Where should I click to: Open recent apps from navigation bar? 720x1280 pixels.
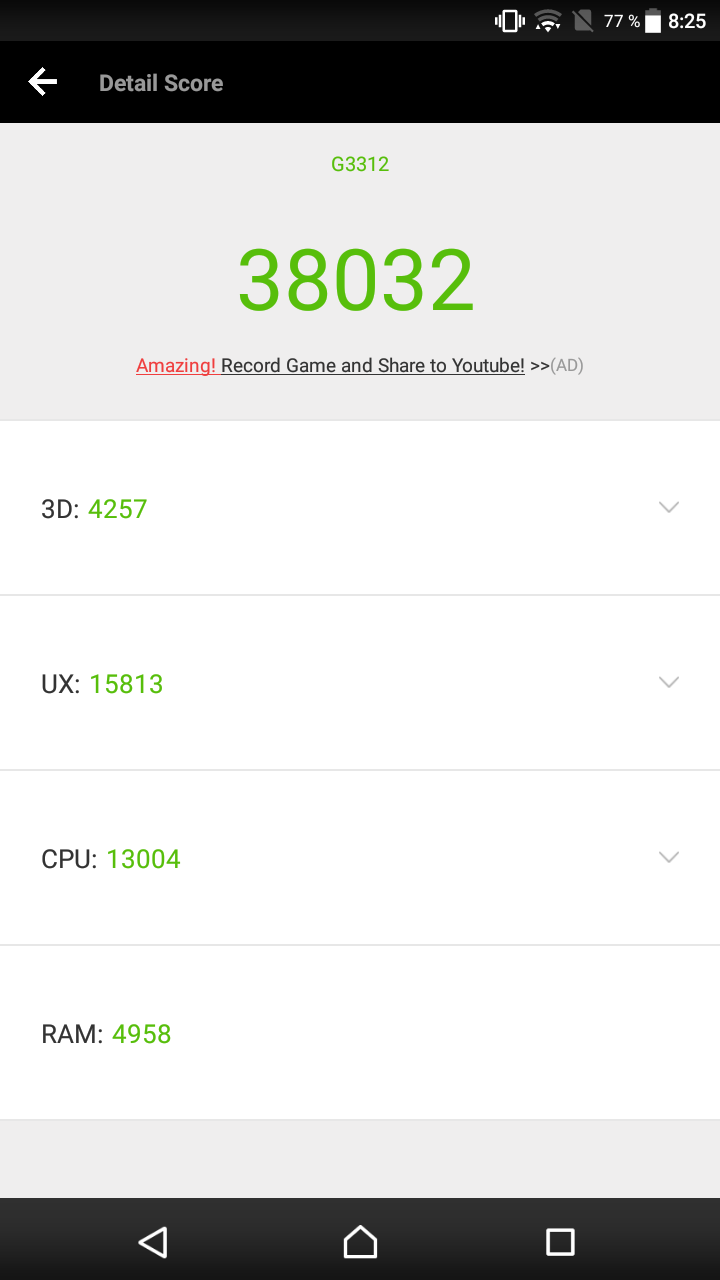[x=560, y=1241]
